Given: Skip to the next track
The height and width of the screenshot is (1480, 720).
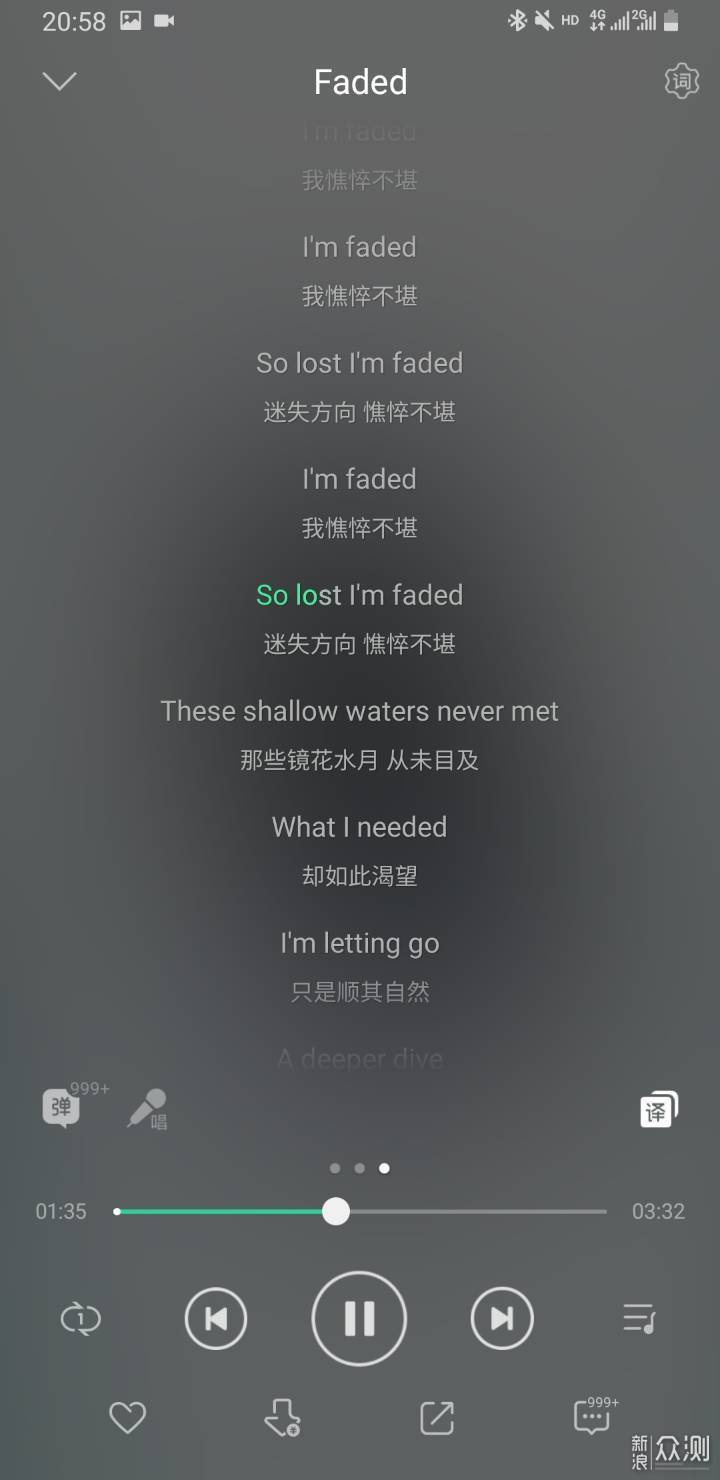Looking at the screenshot, I should point(502,1319).
